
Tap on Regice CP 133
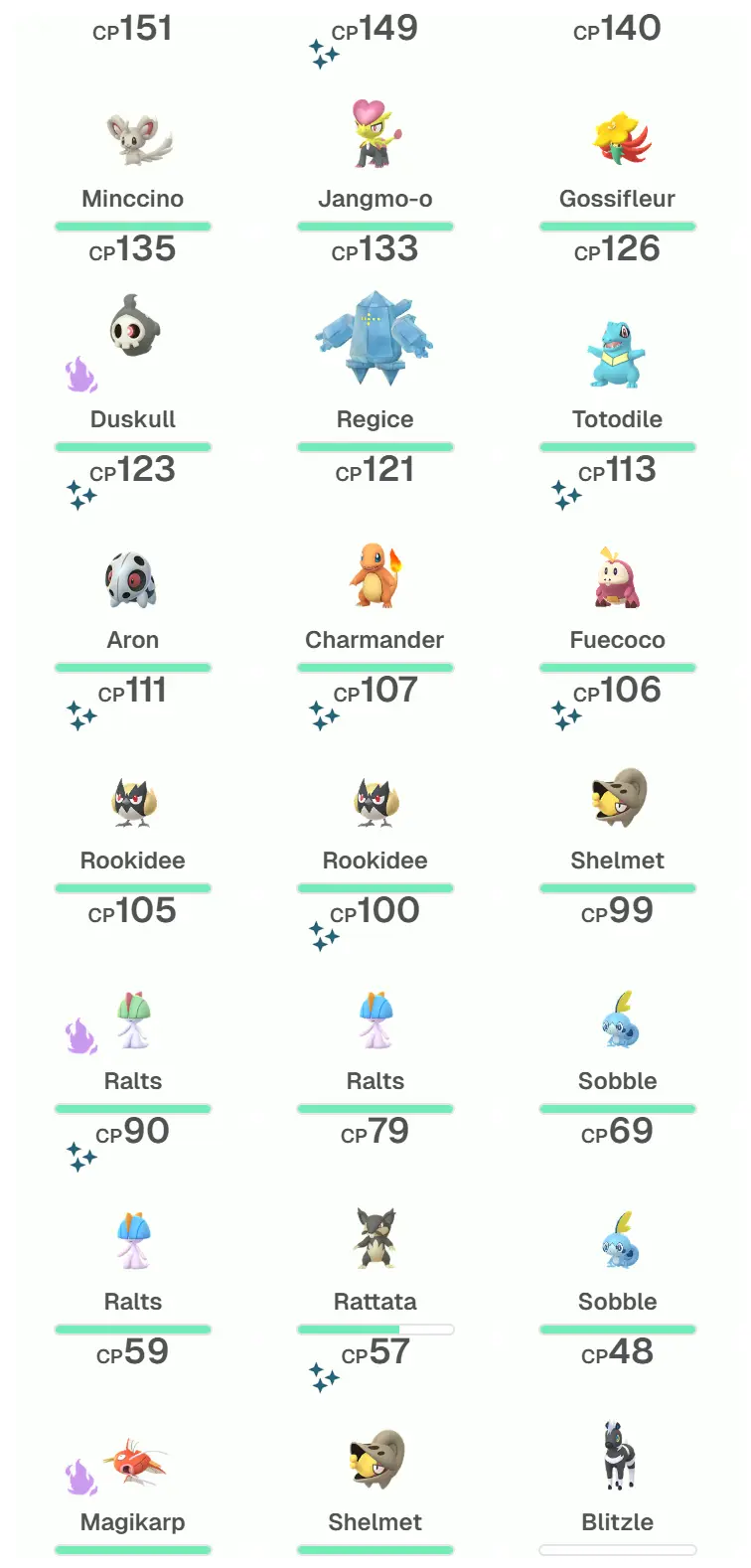[375, 340]
